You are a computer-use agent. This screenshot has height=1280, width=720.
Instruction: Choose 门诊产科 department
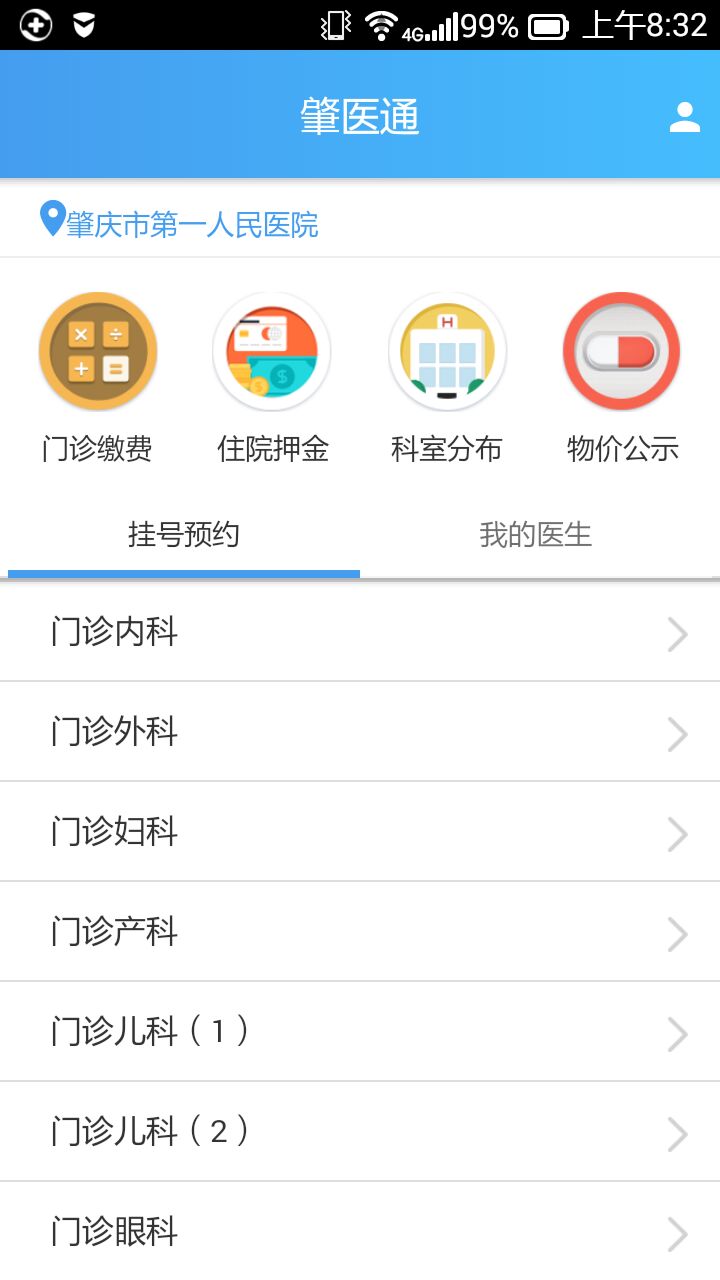pos(360,932)
